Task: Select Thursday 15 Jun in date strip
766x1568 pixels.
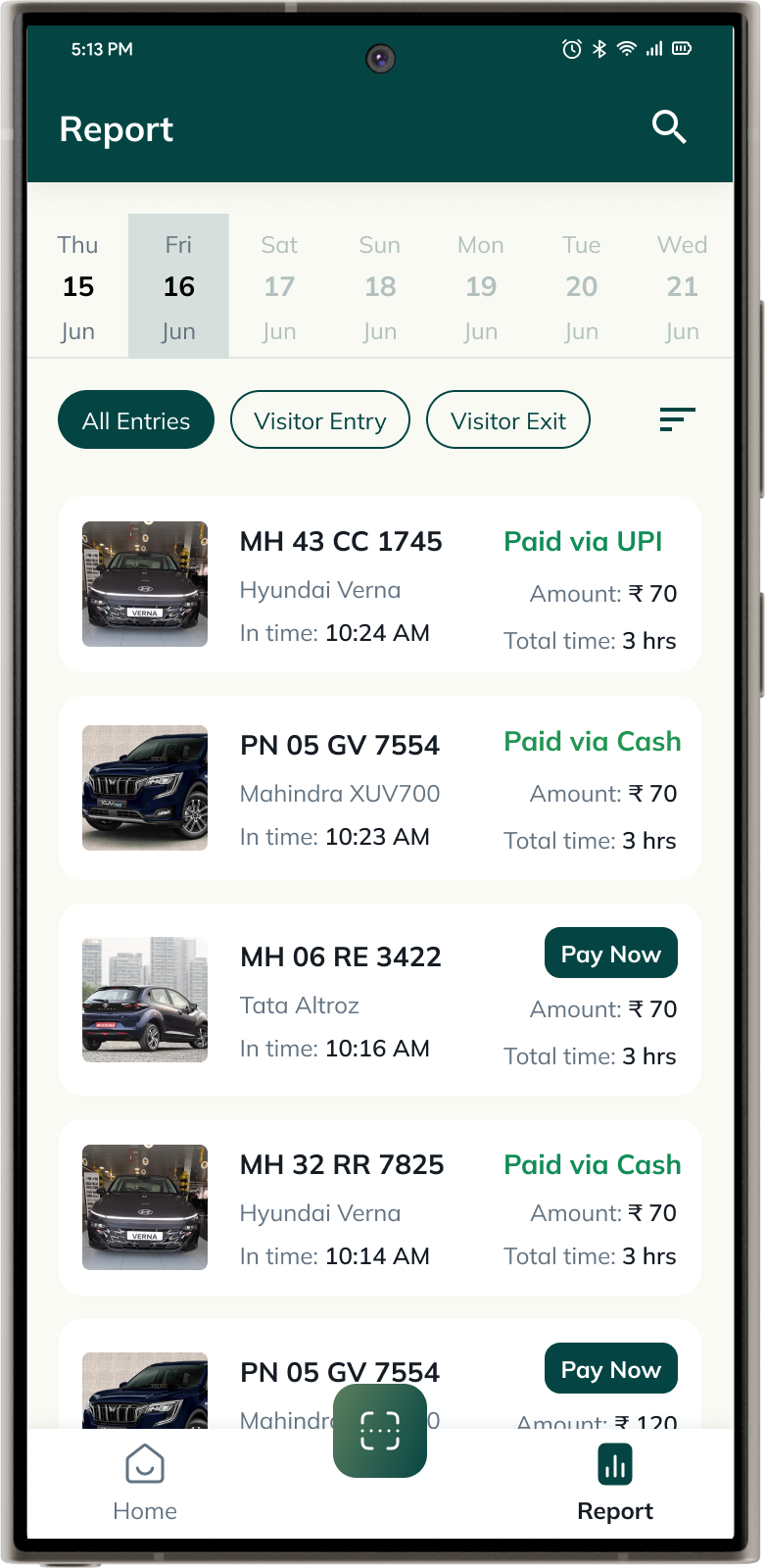Action: point(78,286)
